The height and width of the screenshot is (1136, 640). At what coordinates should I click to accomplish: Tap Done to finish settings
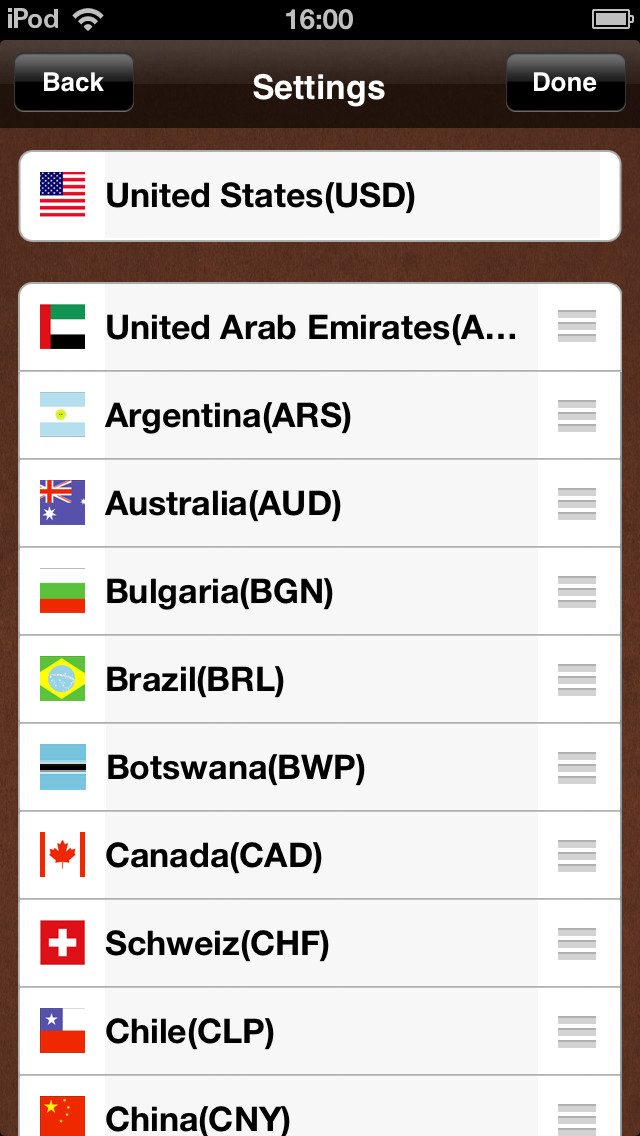(565, 83)
